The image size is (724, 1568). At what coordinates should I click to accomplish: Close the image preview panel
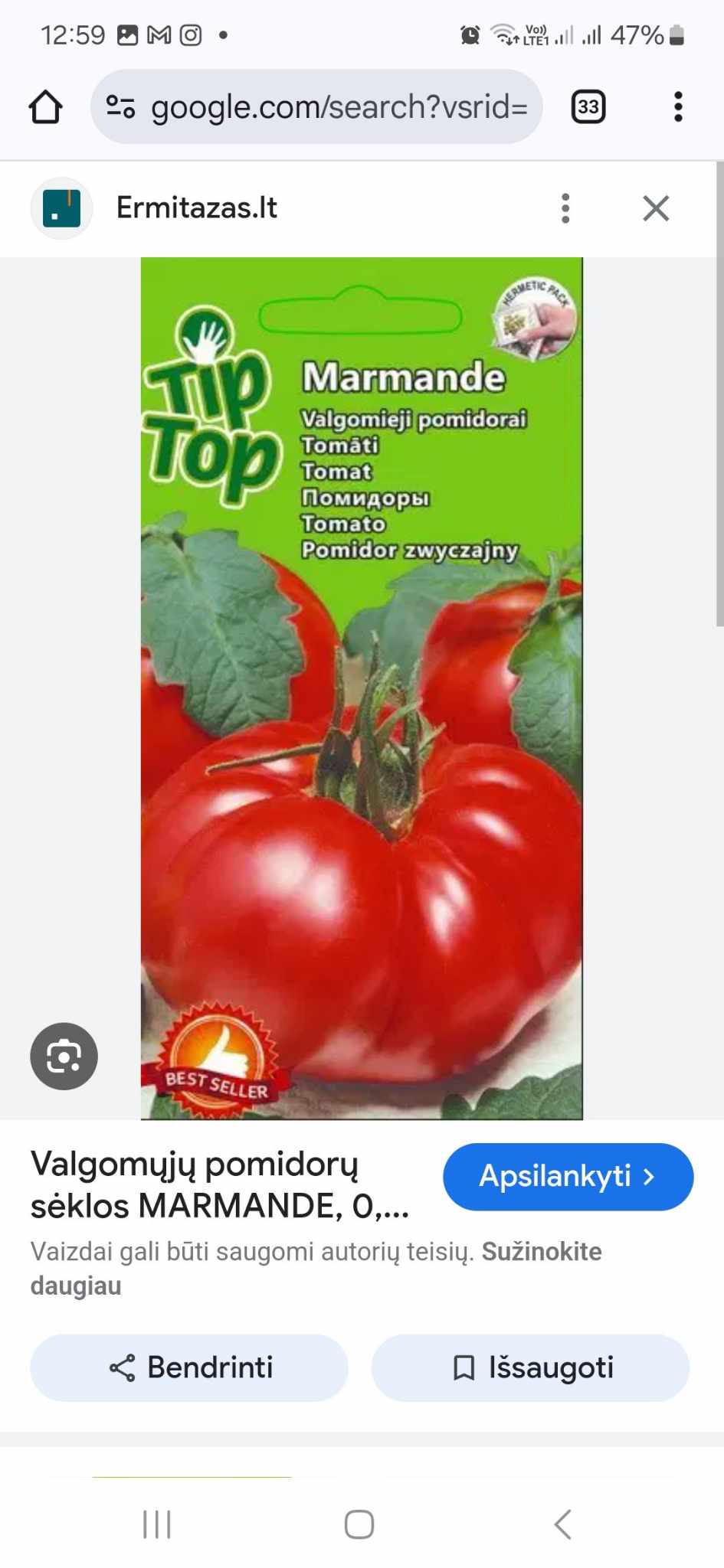656,207
